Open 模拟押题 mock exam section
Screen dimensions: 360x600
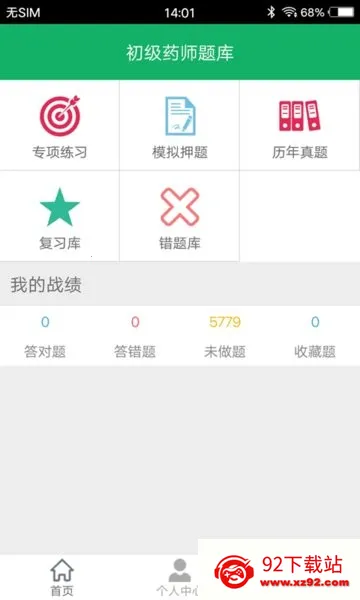click(179, 126)
